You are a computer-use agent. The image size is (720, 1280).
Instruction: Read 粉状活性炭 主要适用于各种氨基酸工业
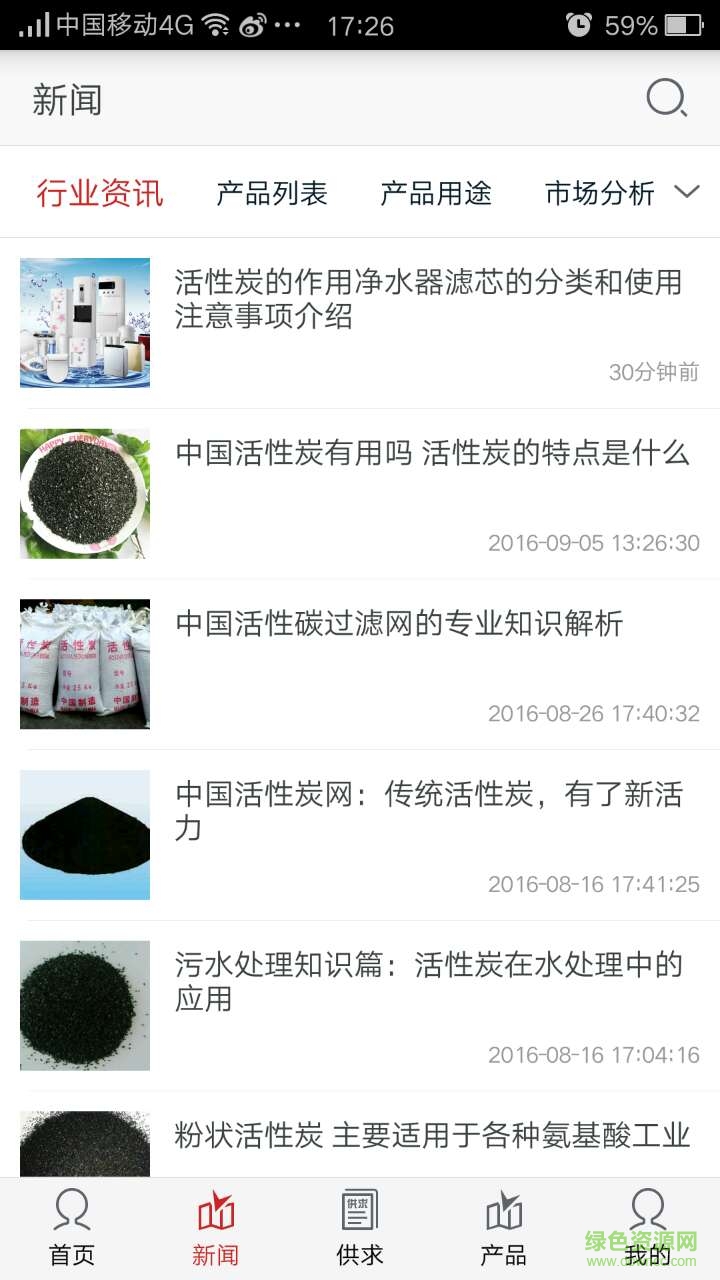click(432, 1136)
